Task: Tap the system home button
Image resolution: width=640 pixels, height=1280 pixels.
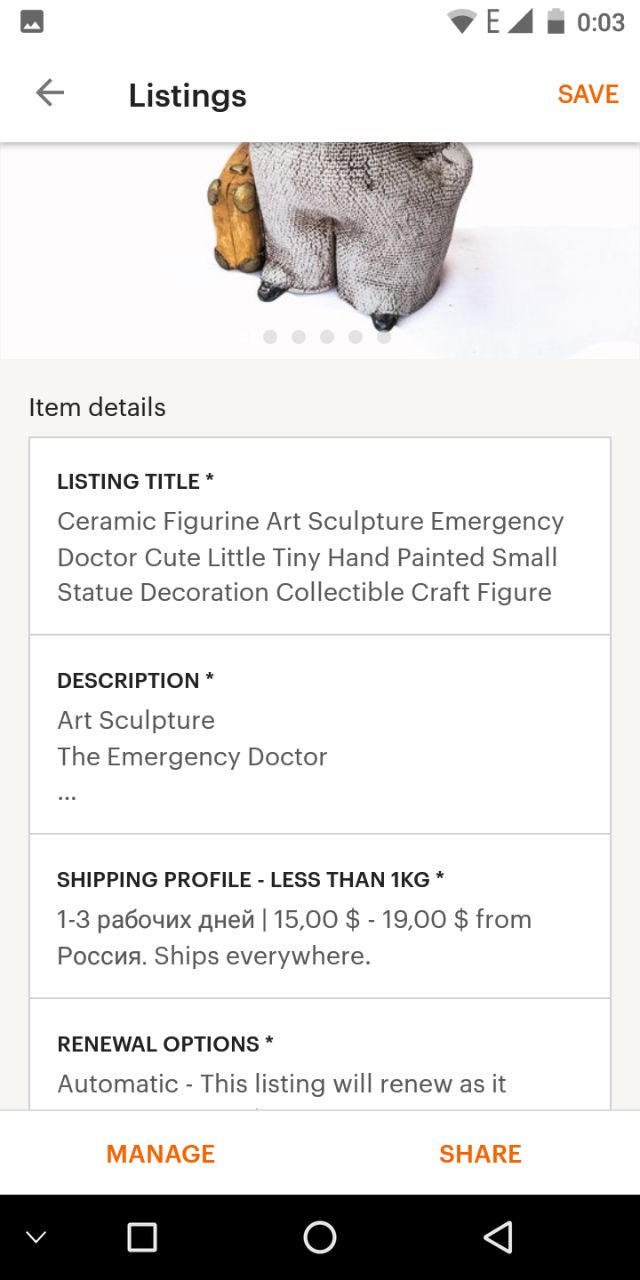Action: click(x=320, y=1237)
